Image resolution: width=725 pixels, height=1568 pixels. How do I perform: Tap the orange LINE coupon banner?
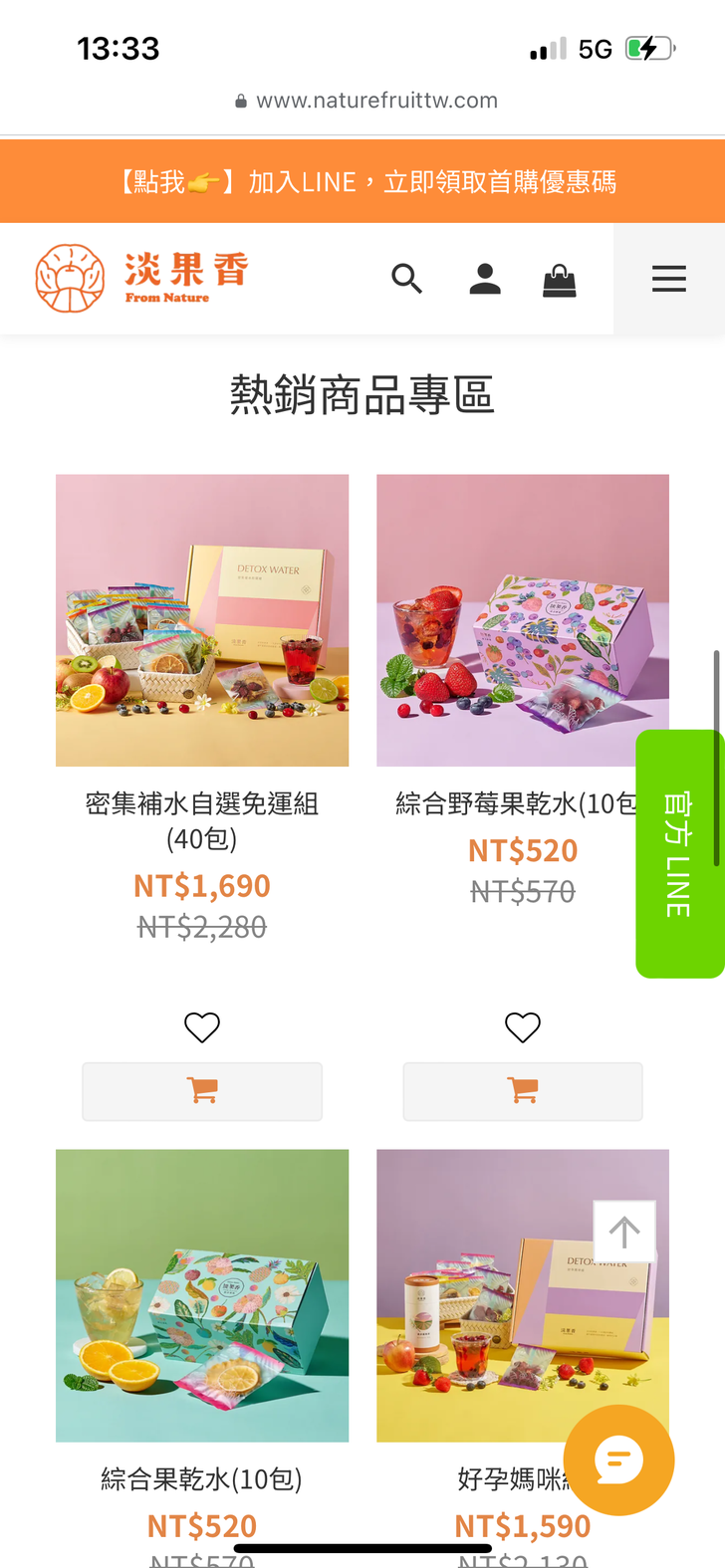pos(362,181)
